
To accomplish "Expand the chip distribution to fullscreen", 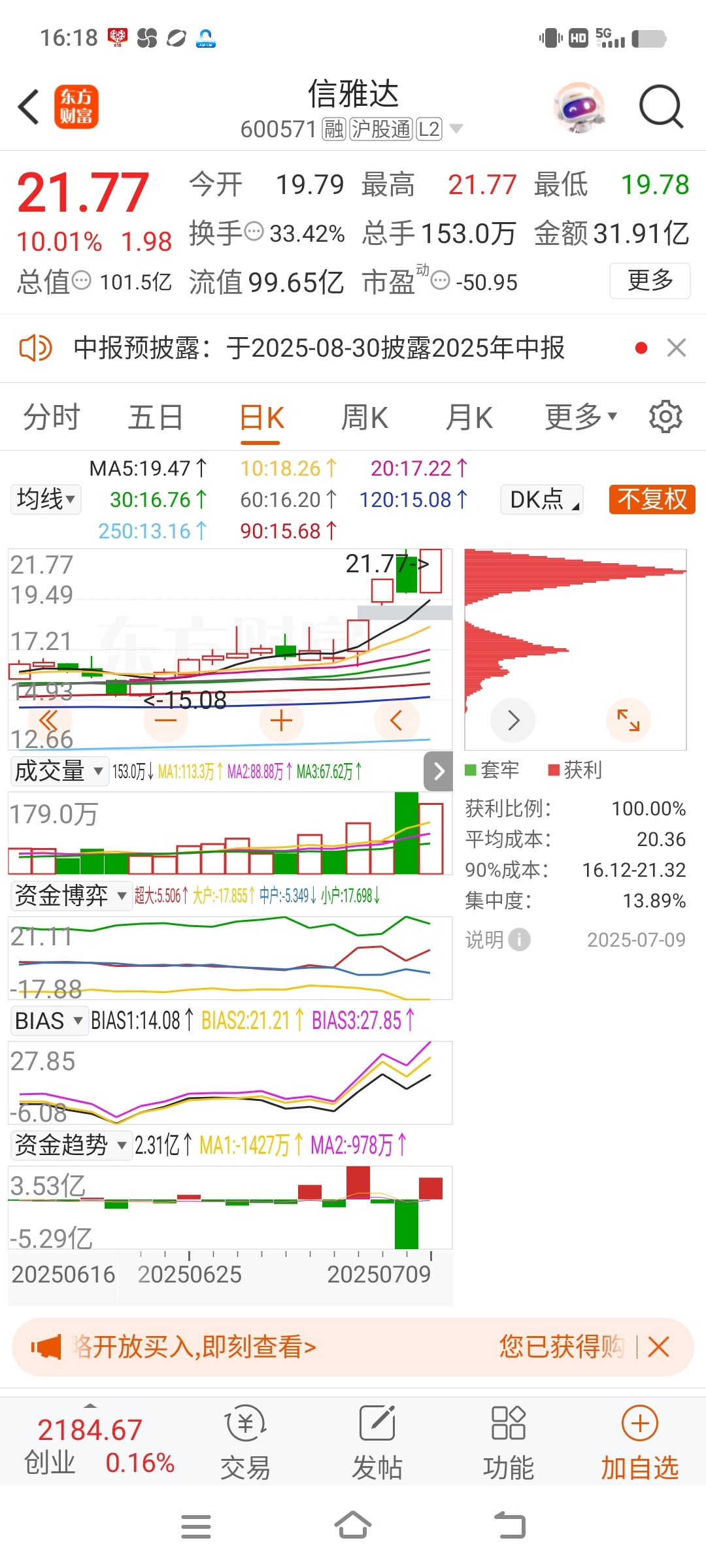I will click(x=628, y=721).
